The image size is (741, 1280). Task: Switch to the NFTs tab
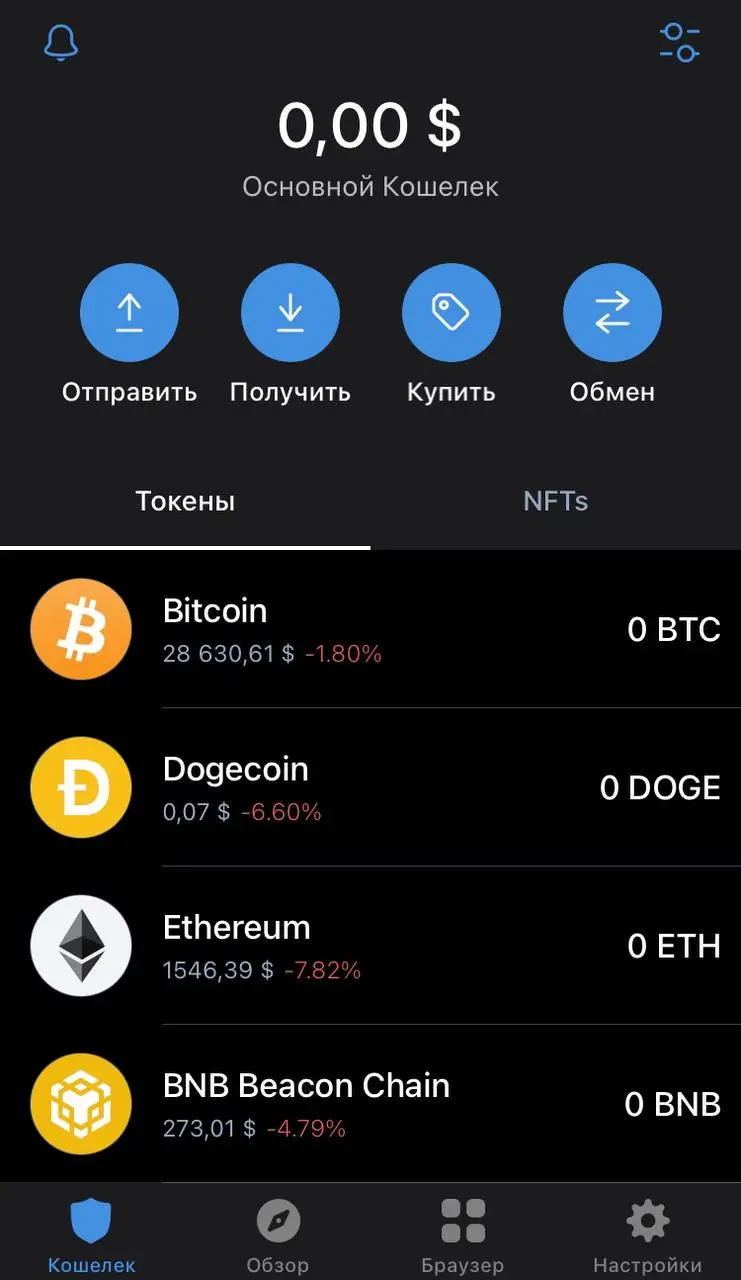coord(556,501)
